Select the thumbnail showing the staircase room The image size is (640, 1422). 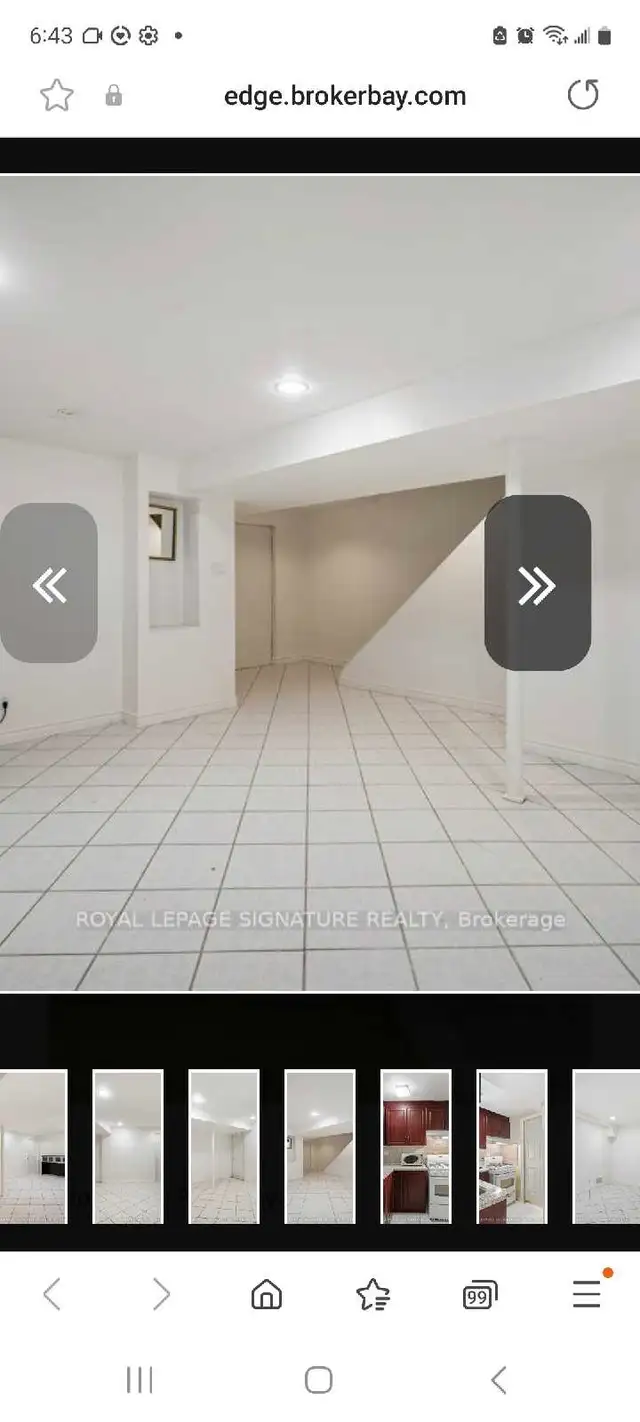click(320, 1146)
